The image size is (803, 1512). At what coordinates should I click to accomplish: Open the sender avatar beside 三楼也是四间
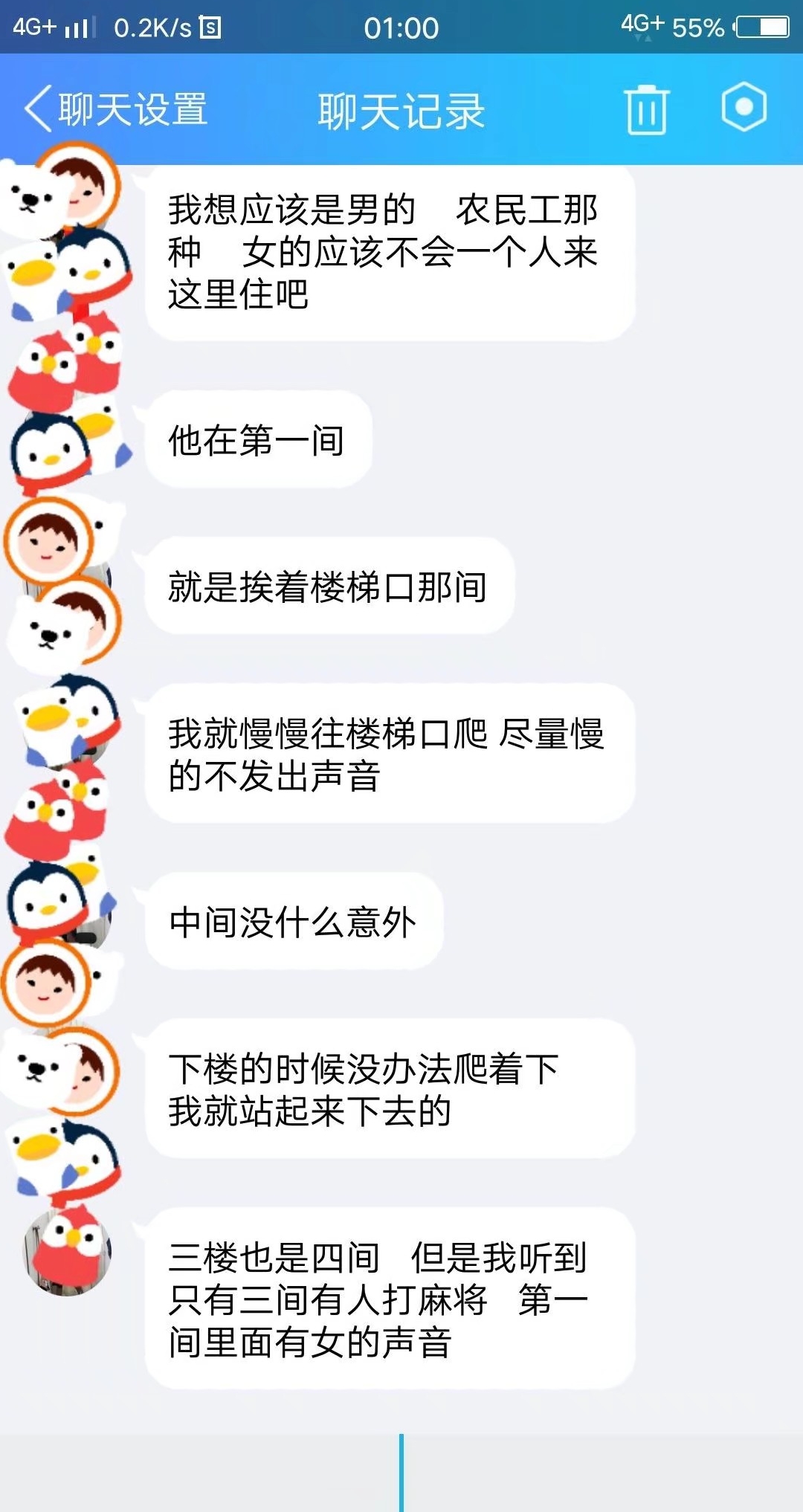(67, 1252)
